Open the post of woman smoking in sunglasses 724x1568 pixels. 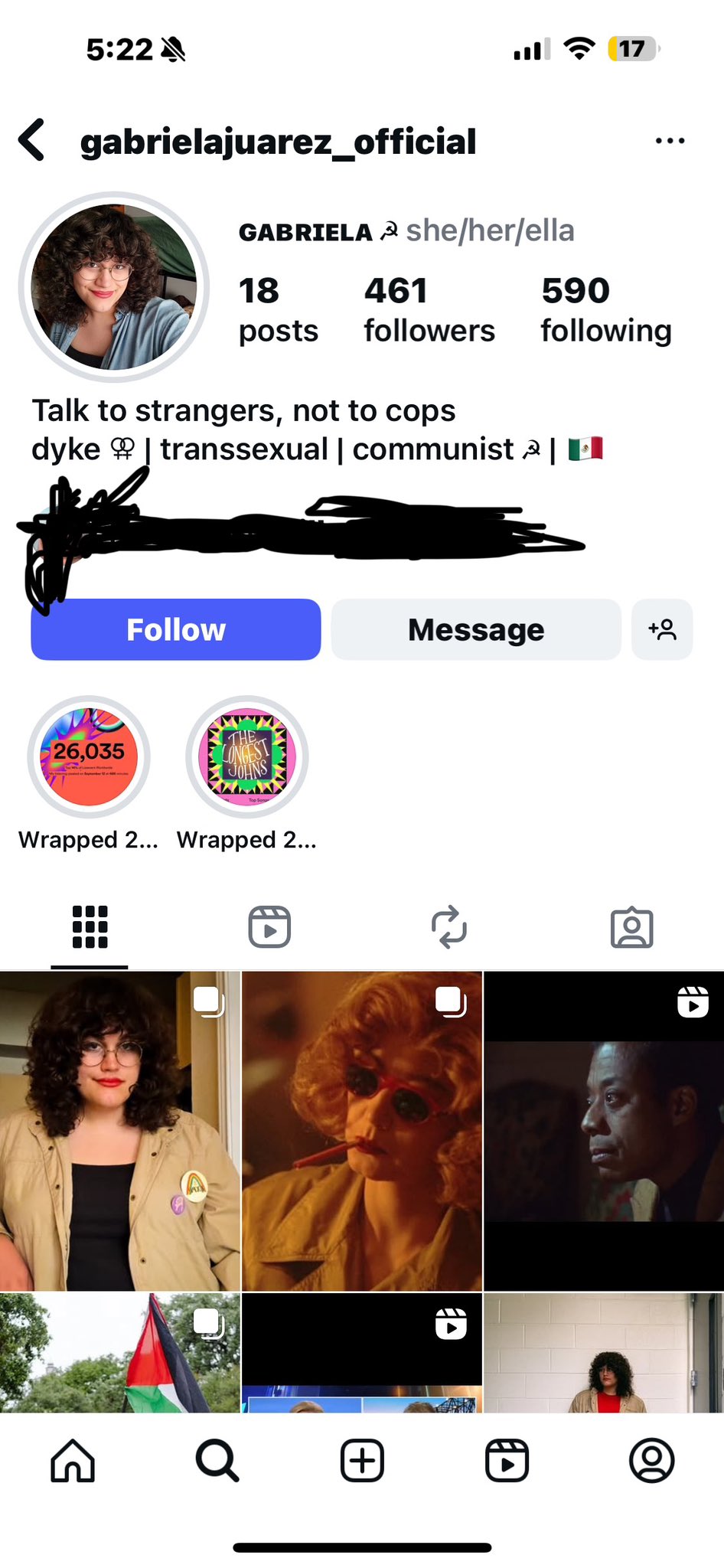click(x=362, y=1131)
